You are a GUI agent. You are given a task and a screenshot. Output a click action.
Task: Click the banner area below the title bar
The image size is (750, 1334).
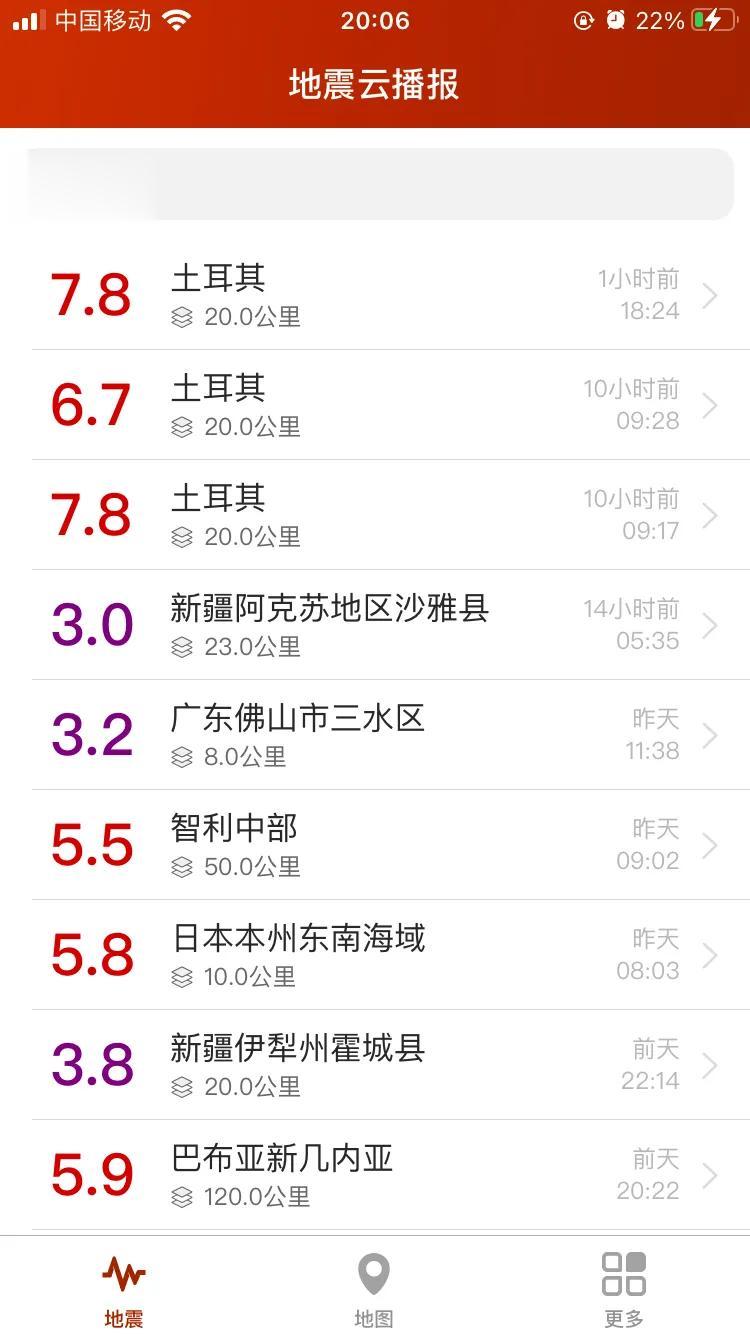point(375,183)
